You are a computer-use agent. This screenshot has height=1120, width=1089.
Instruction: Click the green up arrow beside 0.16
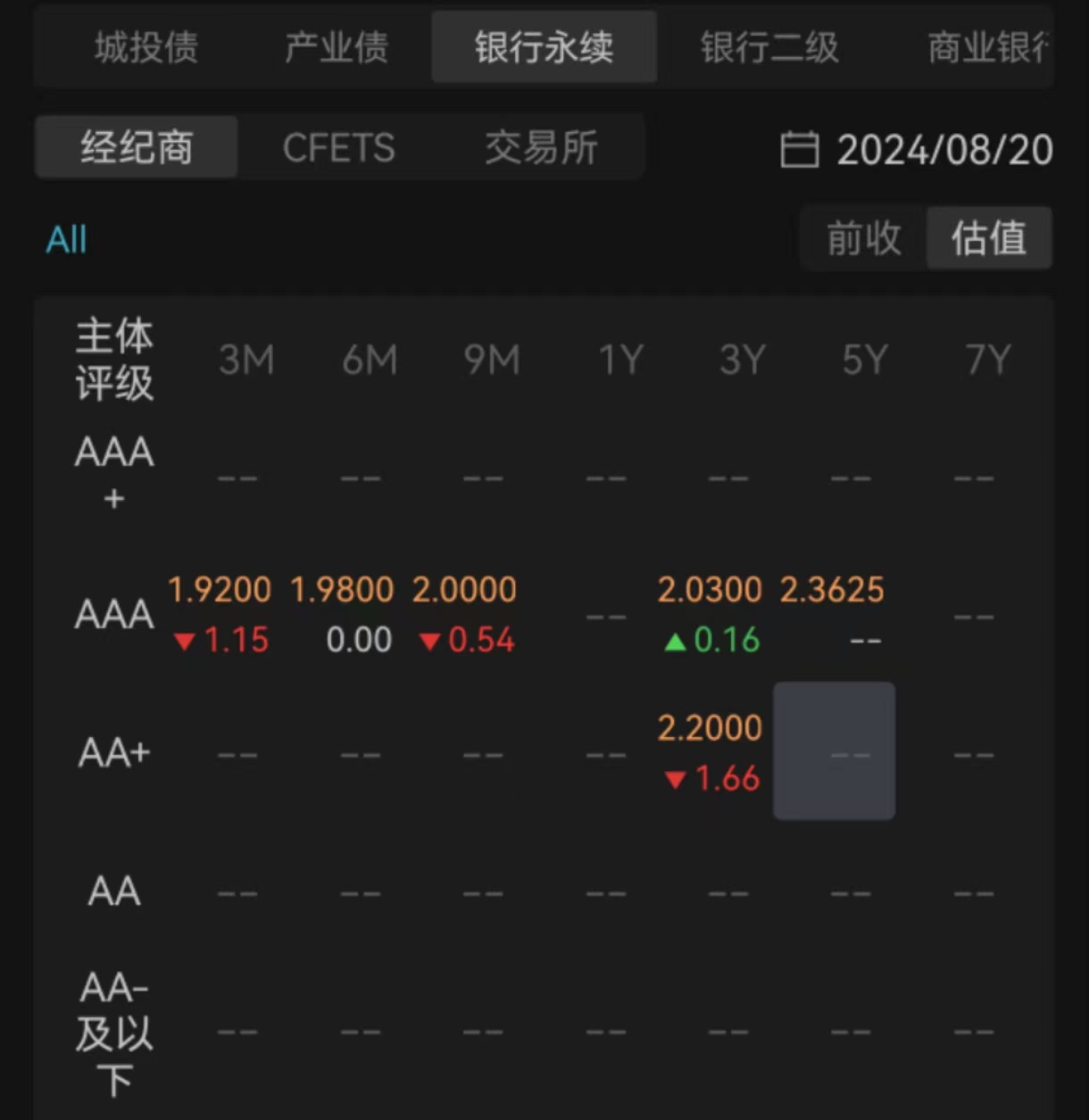click(x=676, y=640)
